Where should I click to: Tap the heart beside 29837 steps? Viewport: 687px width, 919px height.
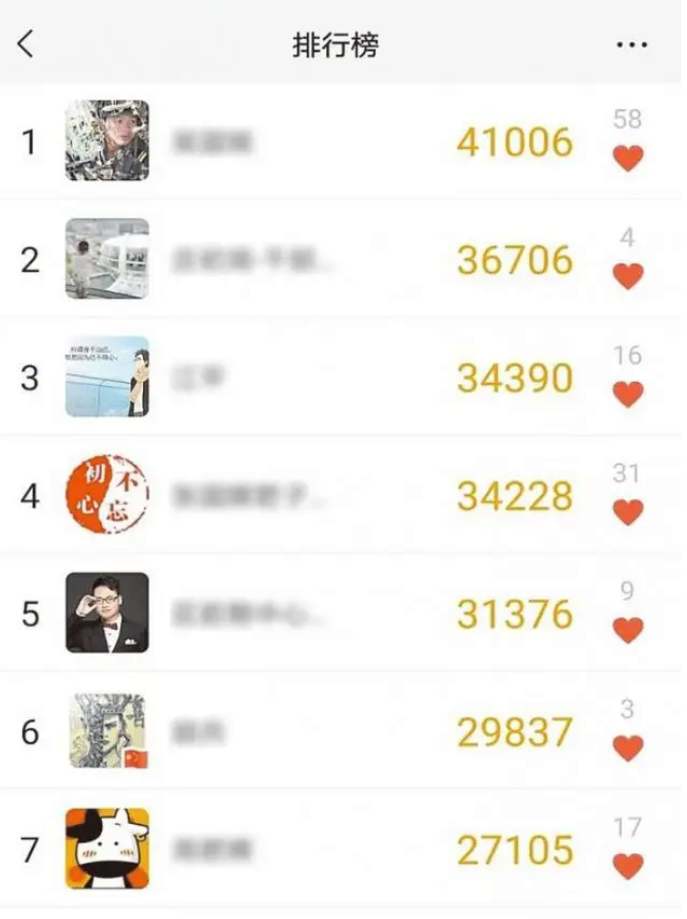[628, 748]
